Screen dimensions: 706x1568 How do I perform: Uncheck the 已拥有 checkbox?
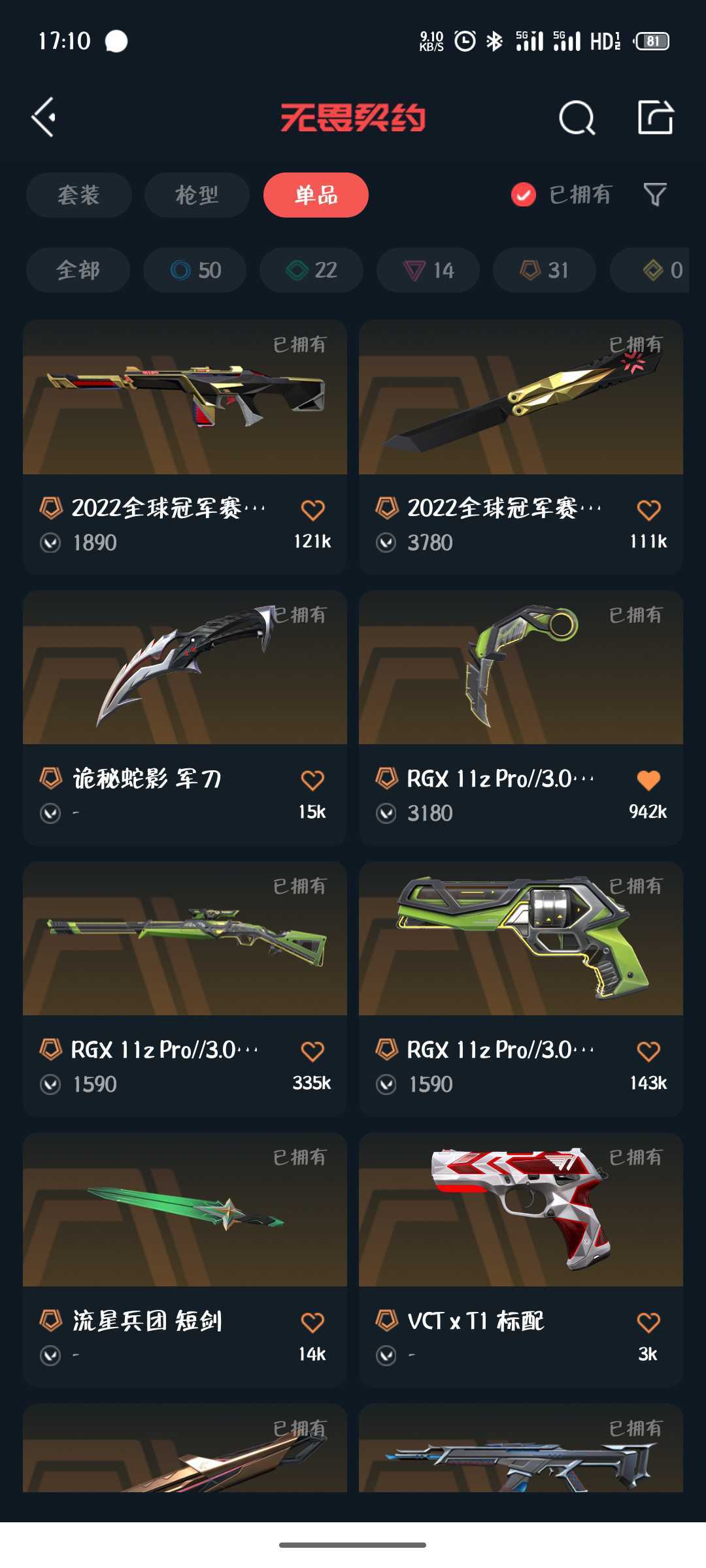[x=524, y=195]
